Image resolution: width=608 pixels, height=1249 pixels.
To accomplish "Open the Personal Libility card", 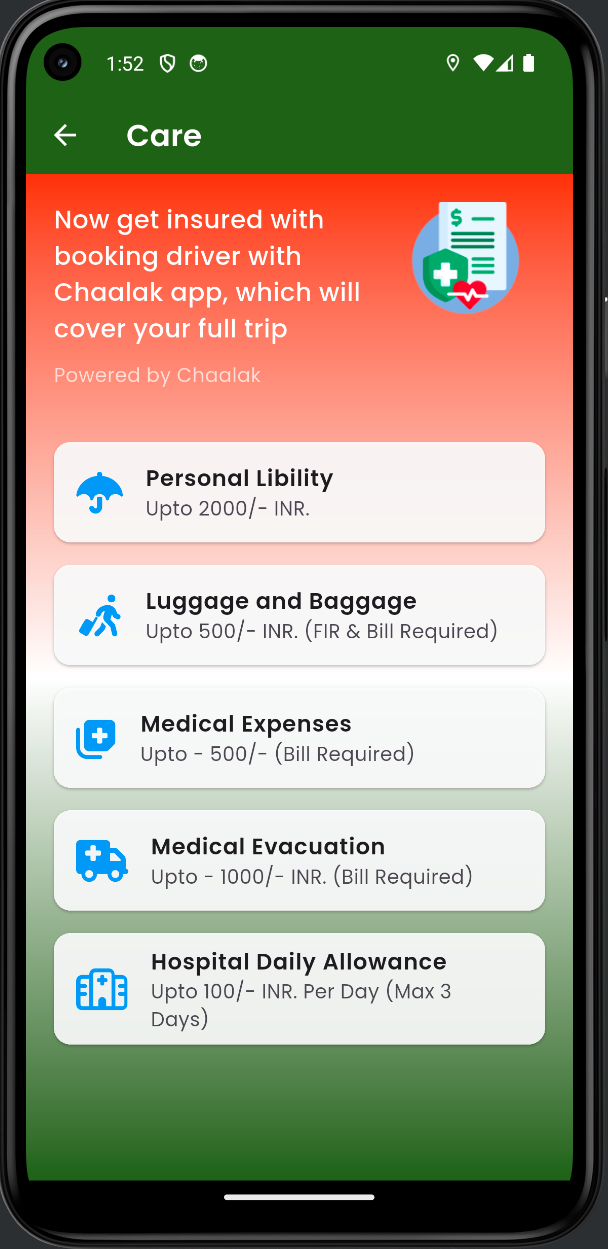I will [299, 492].
